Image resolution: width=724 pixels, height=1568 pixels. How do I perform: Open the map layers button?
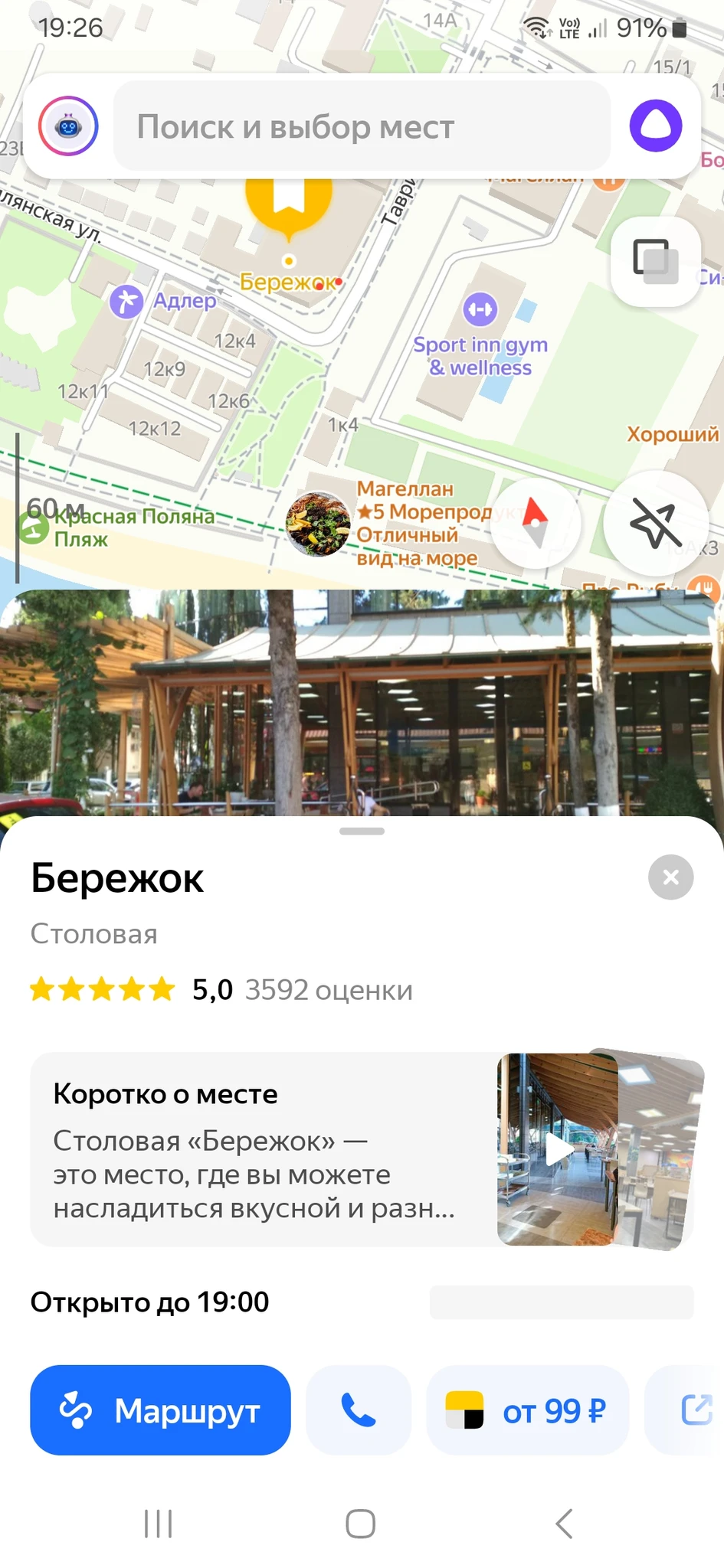click(656, 261)
